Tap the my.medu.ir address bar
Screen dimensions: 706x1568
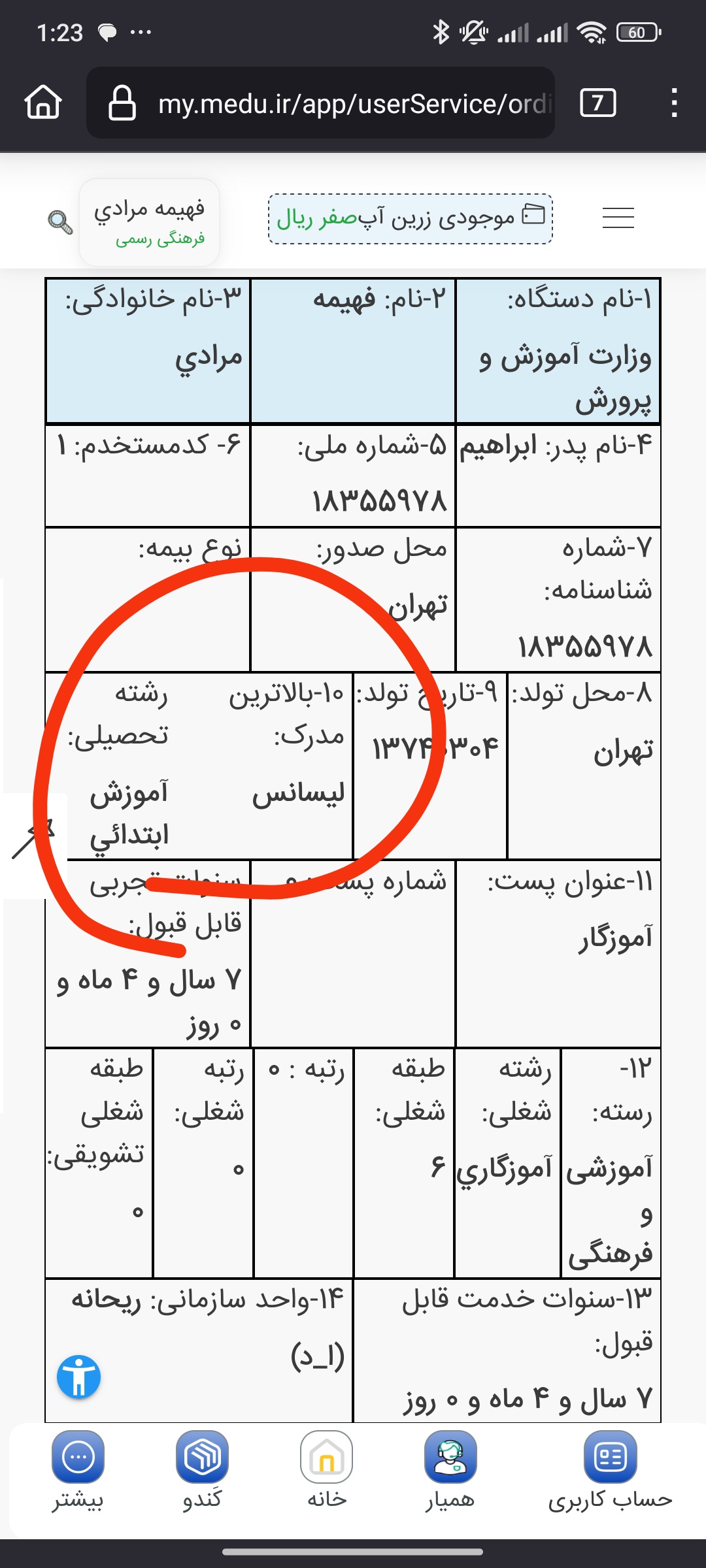pos(320,103)
